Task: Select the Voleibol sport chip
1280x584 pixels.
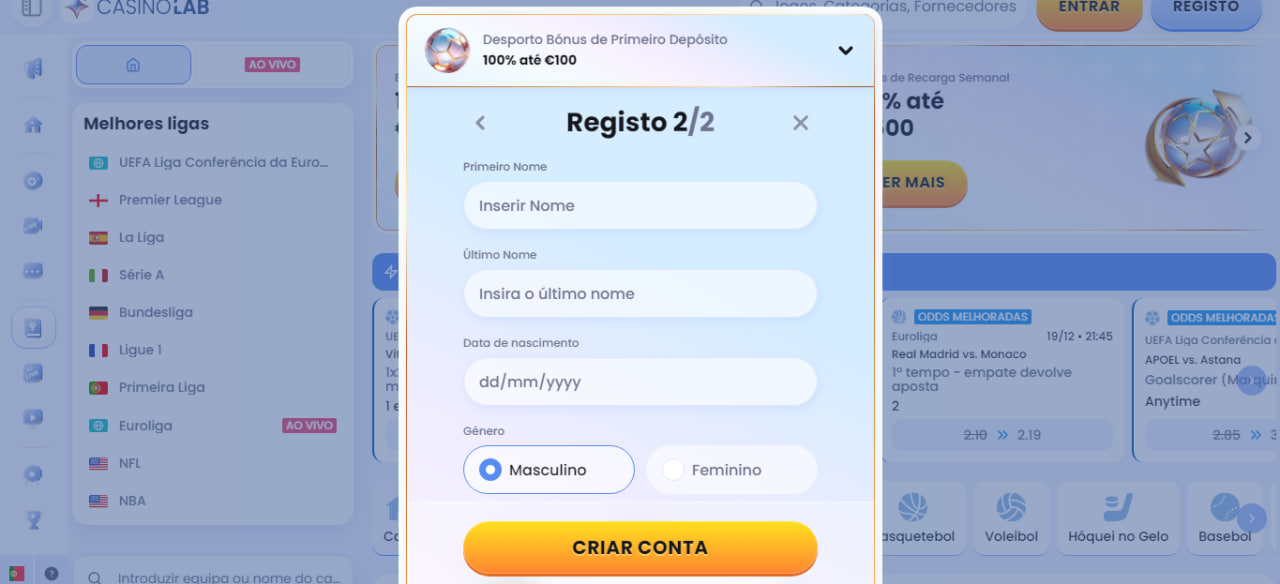Action: (1011, 518)
